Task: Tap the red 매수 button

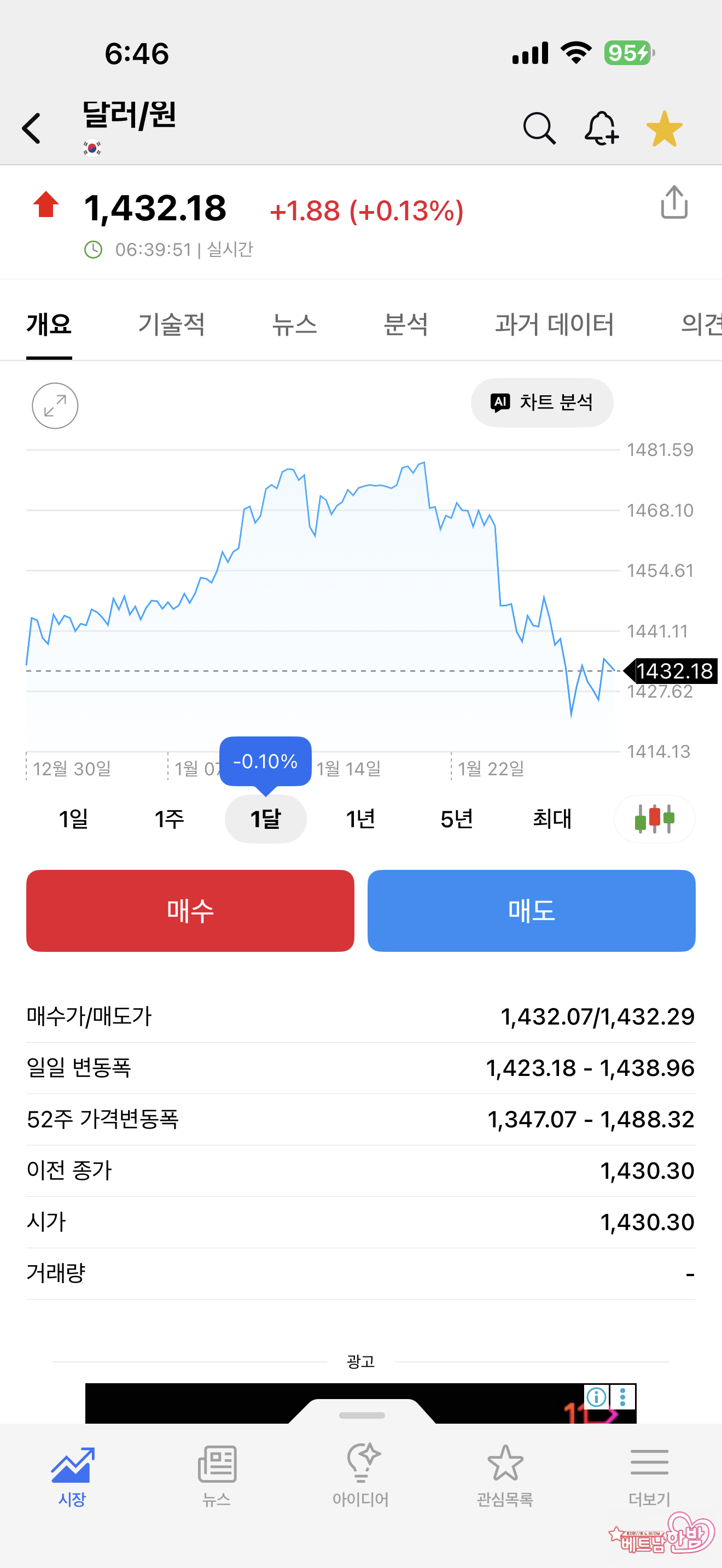Action: (x=190, y=911)
